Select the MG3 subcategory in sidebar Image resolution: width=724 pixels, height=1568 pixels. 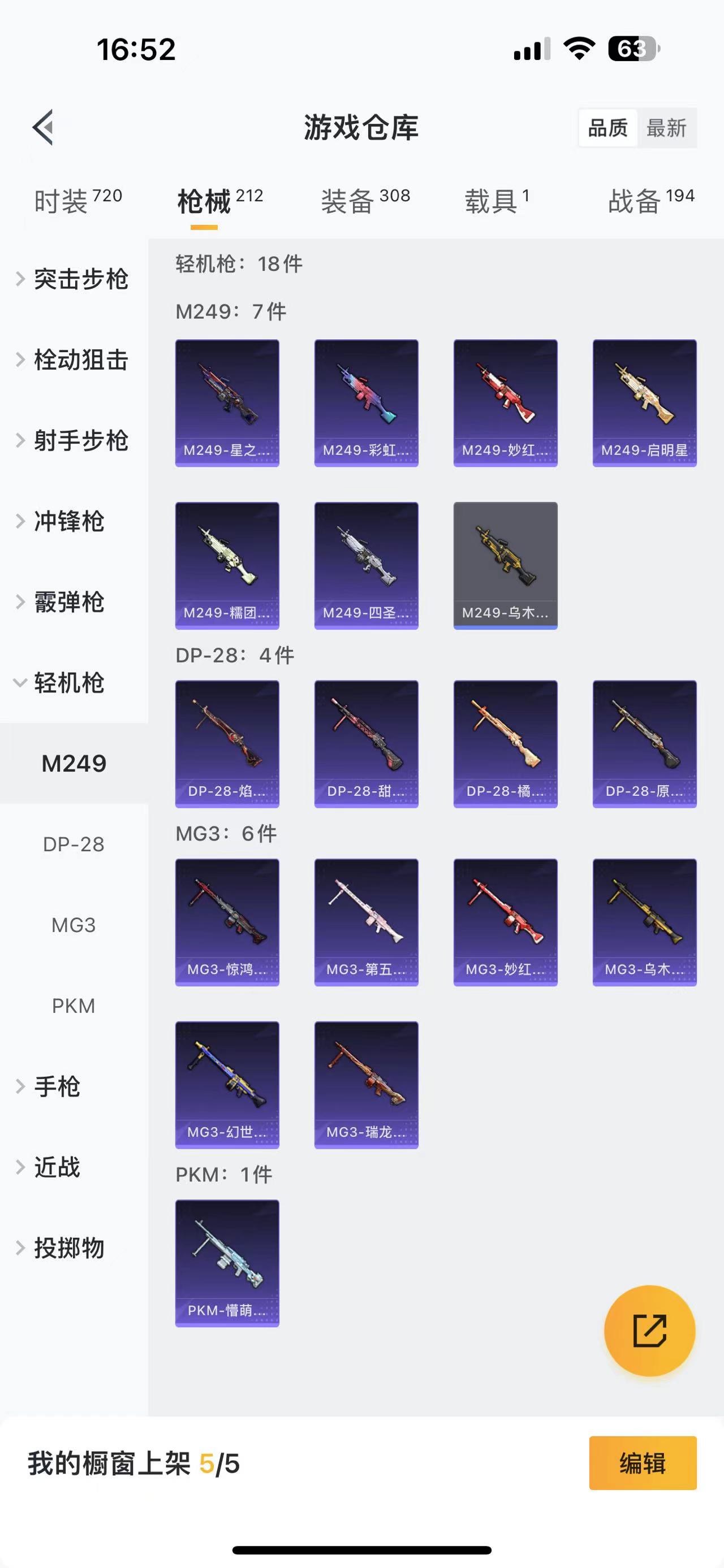point(72,925)
